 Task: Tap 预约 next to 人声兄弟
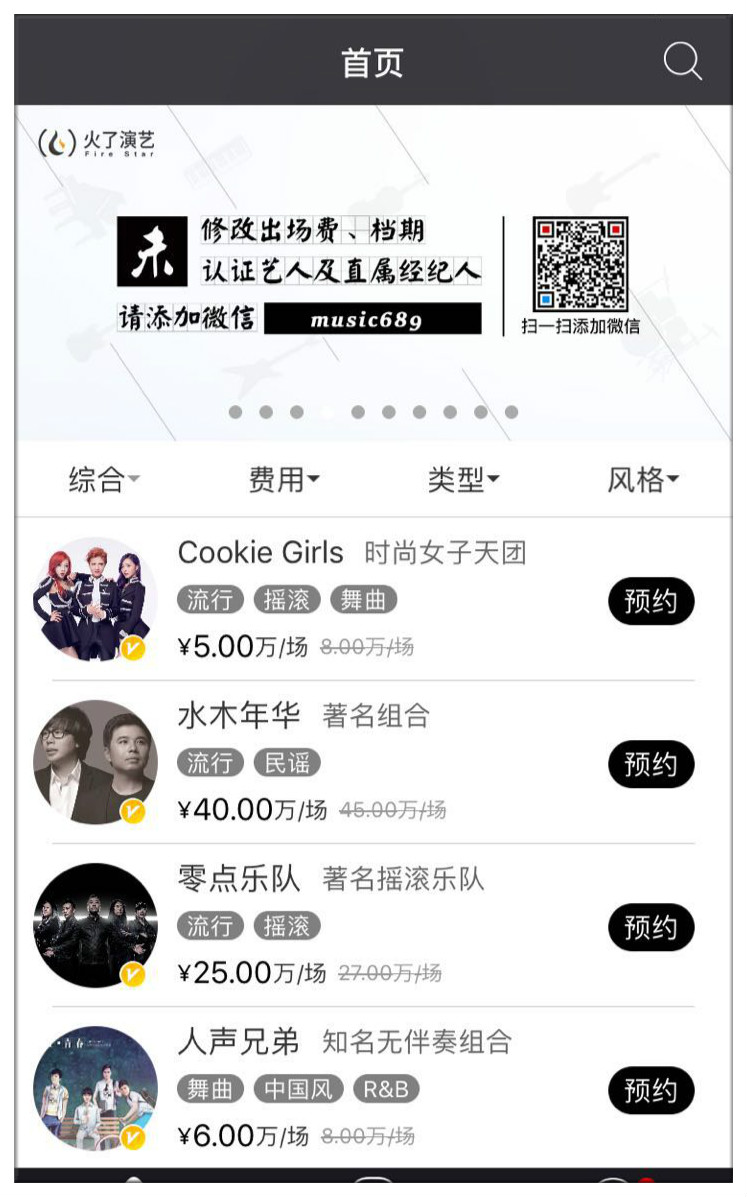click(x=651, y=1090)
